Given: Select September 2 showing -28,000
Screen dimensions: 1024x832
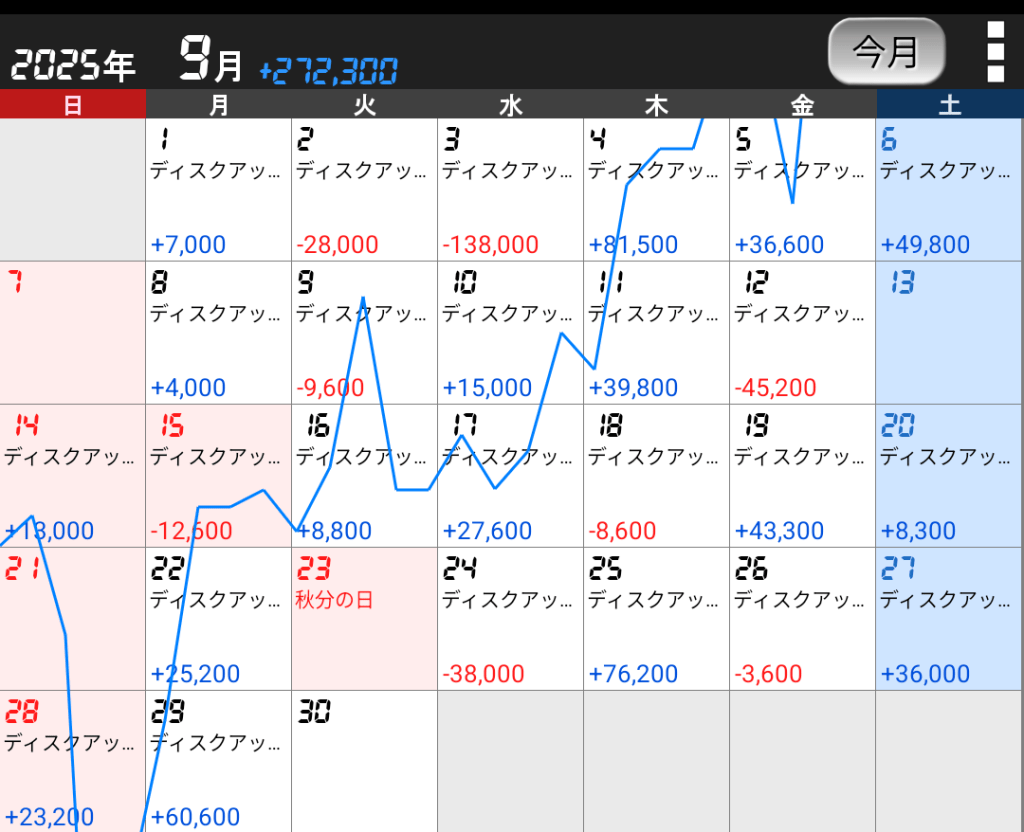Looking at the screenshot, I should click(364, 190).
